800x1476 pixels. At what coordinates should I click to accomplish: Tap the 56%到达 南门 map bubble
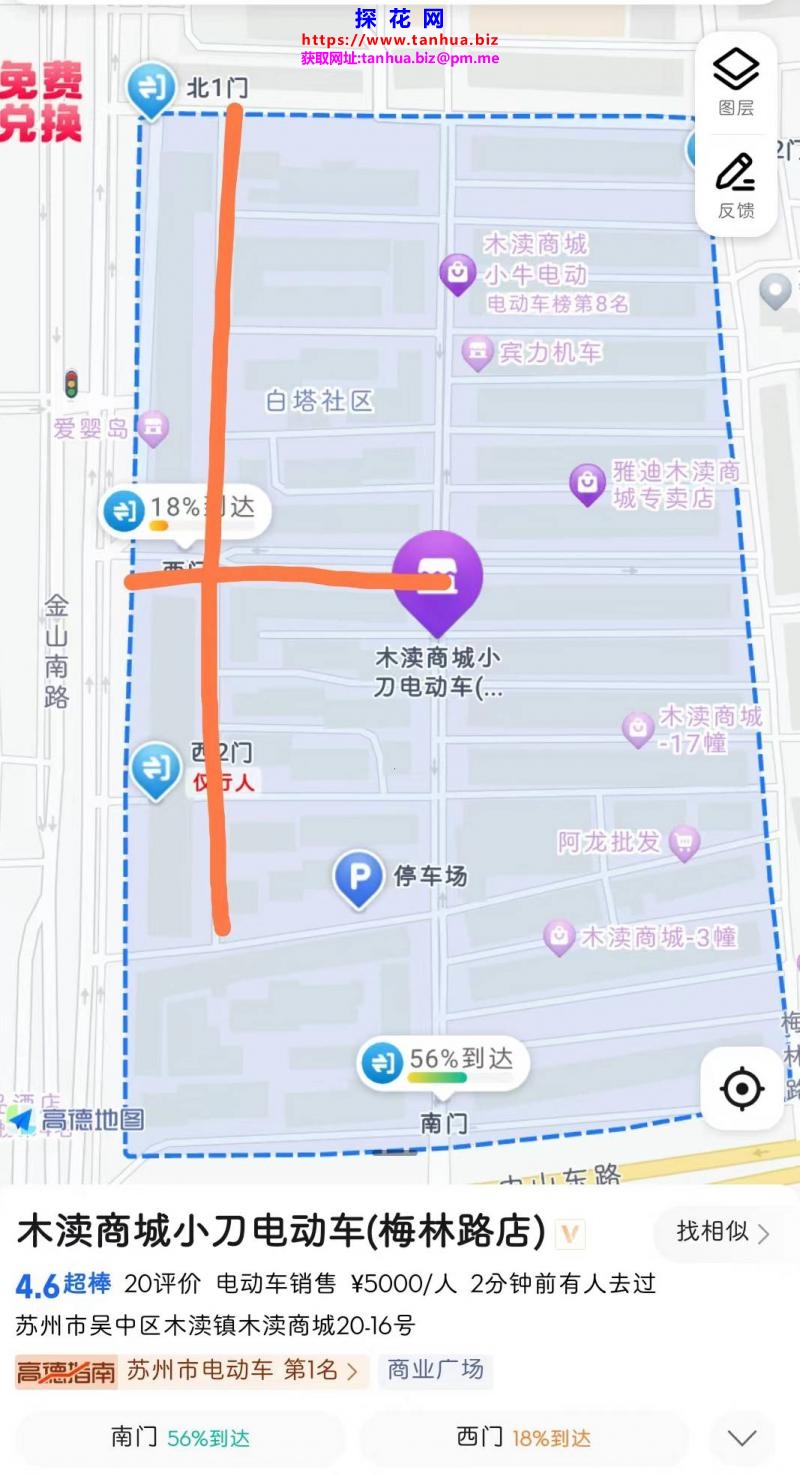click(x=443, y=1063)
